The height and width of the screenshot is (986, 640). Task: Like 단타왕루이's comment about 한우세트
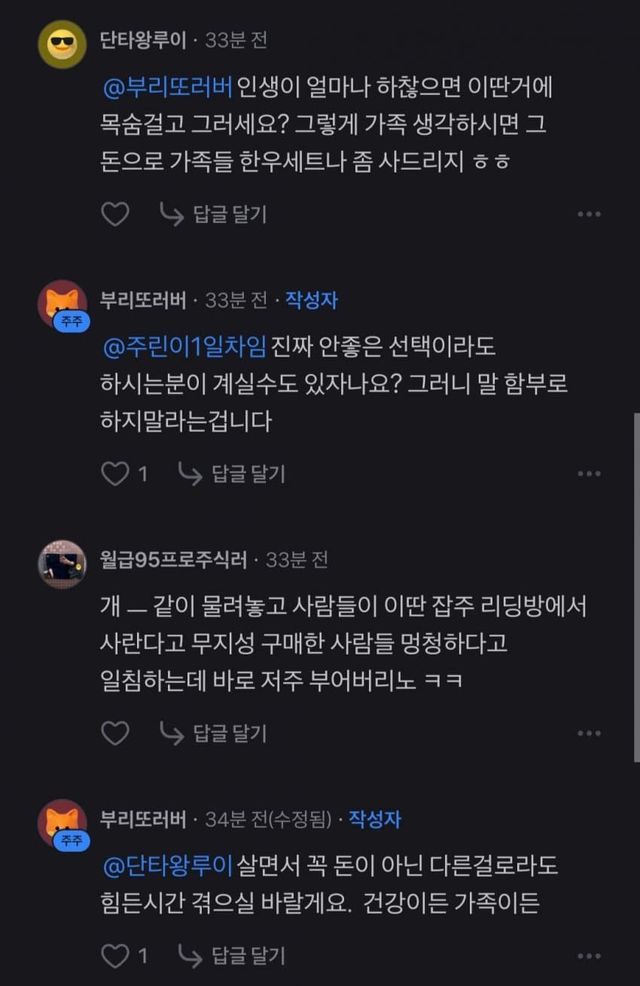(x=116, y=213)
